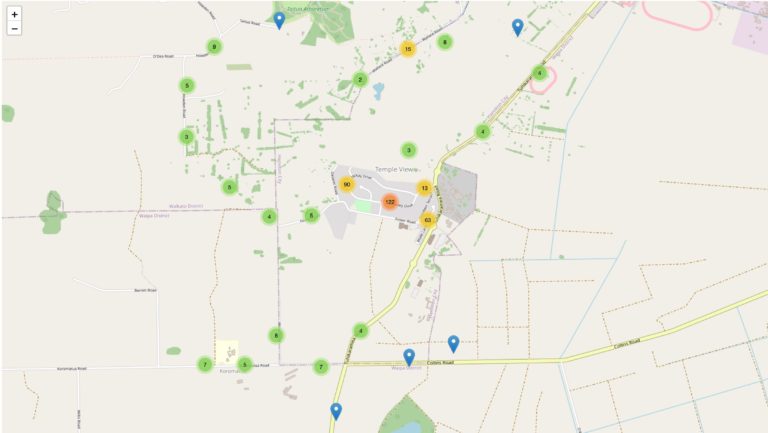Select the blue pin near Tamae Road
This screenshot has height=433, width=768.
[x=280, y=19]
